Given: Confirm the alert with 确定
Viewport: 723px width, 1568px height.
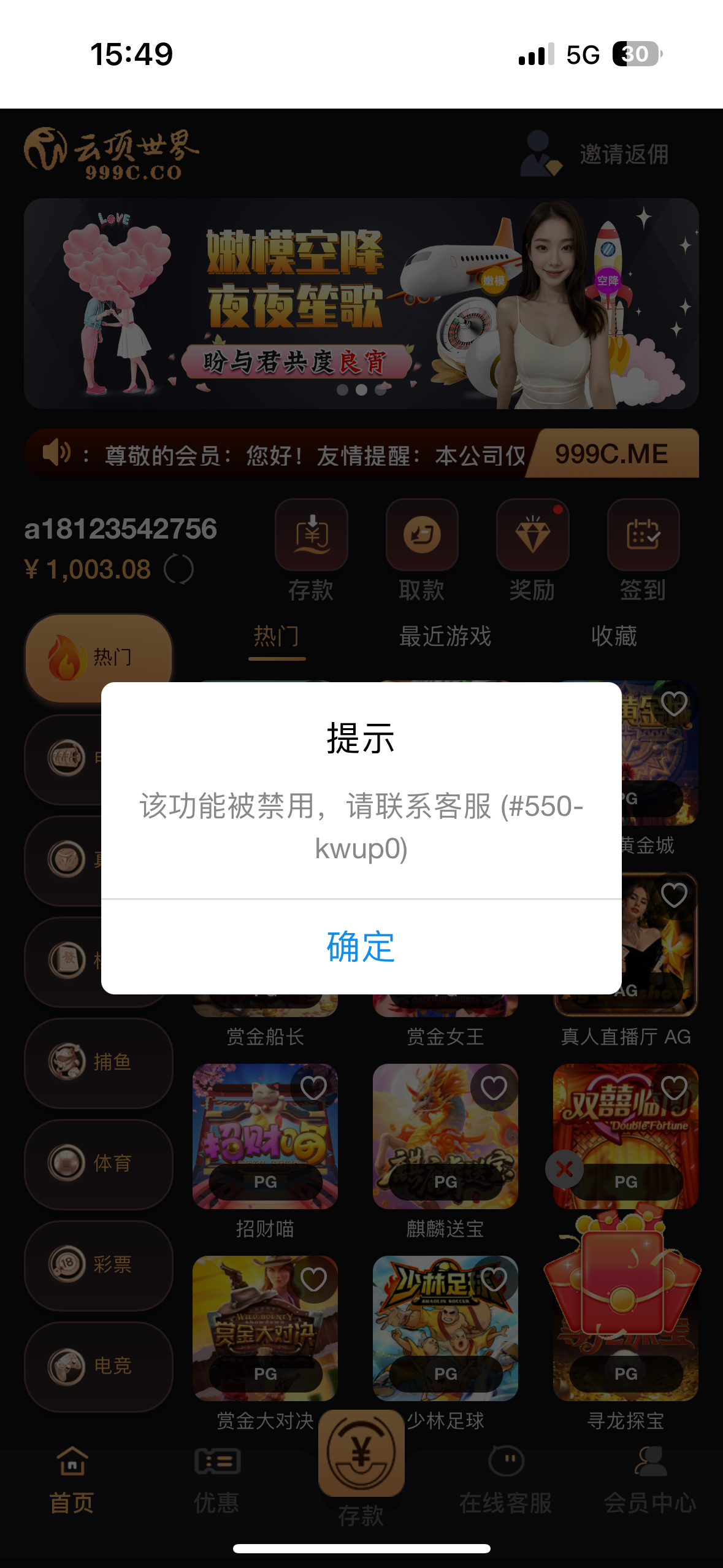Looking at the screenshot, I should pos(361,947).
